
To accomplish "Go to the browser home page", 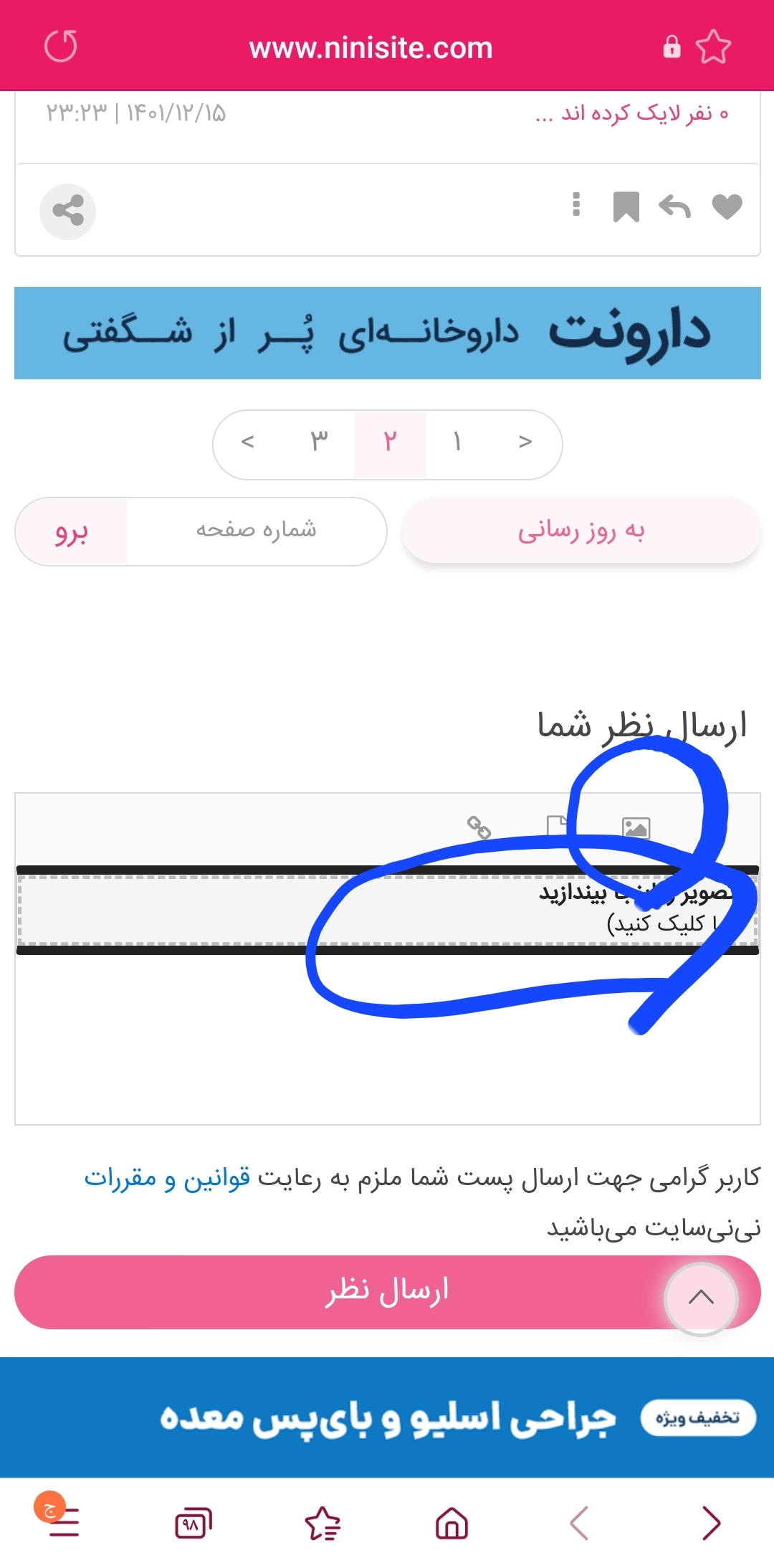I will tap(451, 1523).
